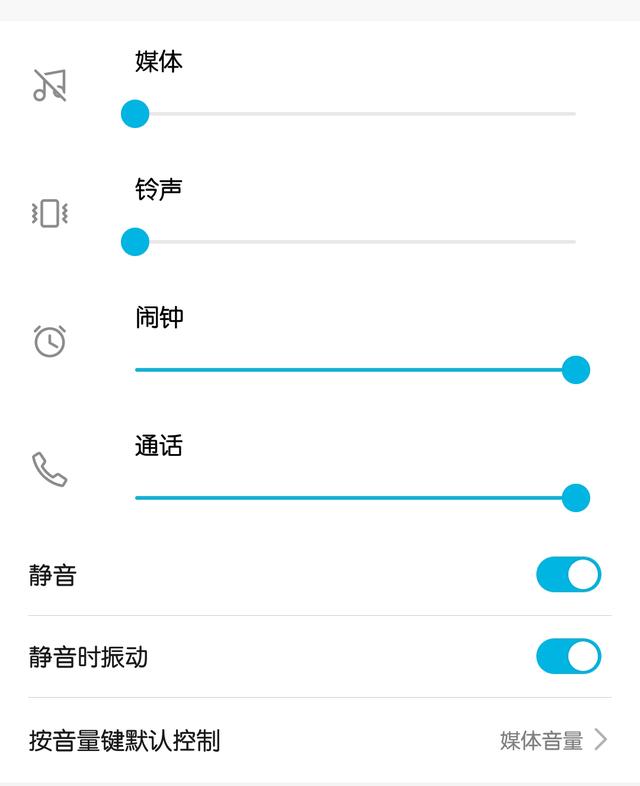Open 按音量键默认控制 setting
This screenshot has width=640, height=786.
(x=320, y=741)
